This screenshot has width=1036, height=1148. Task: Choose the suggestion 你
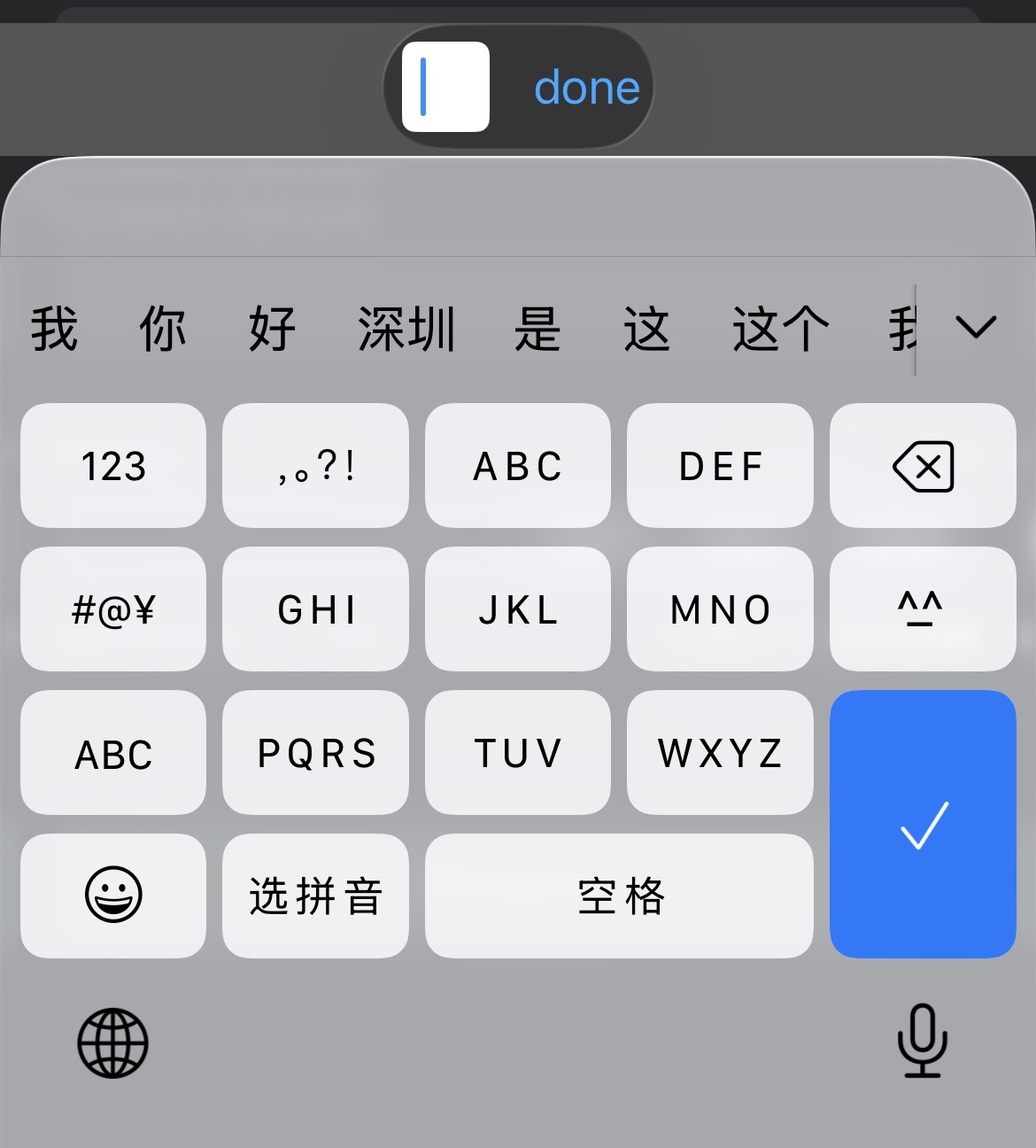(163, 330)
